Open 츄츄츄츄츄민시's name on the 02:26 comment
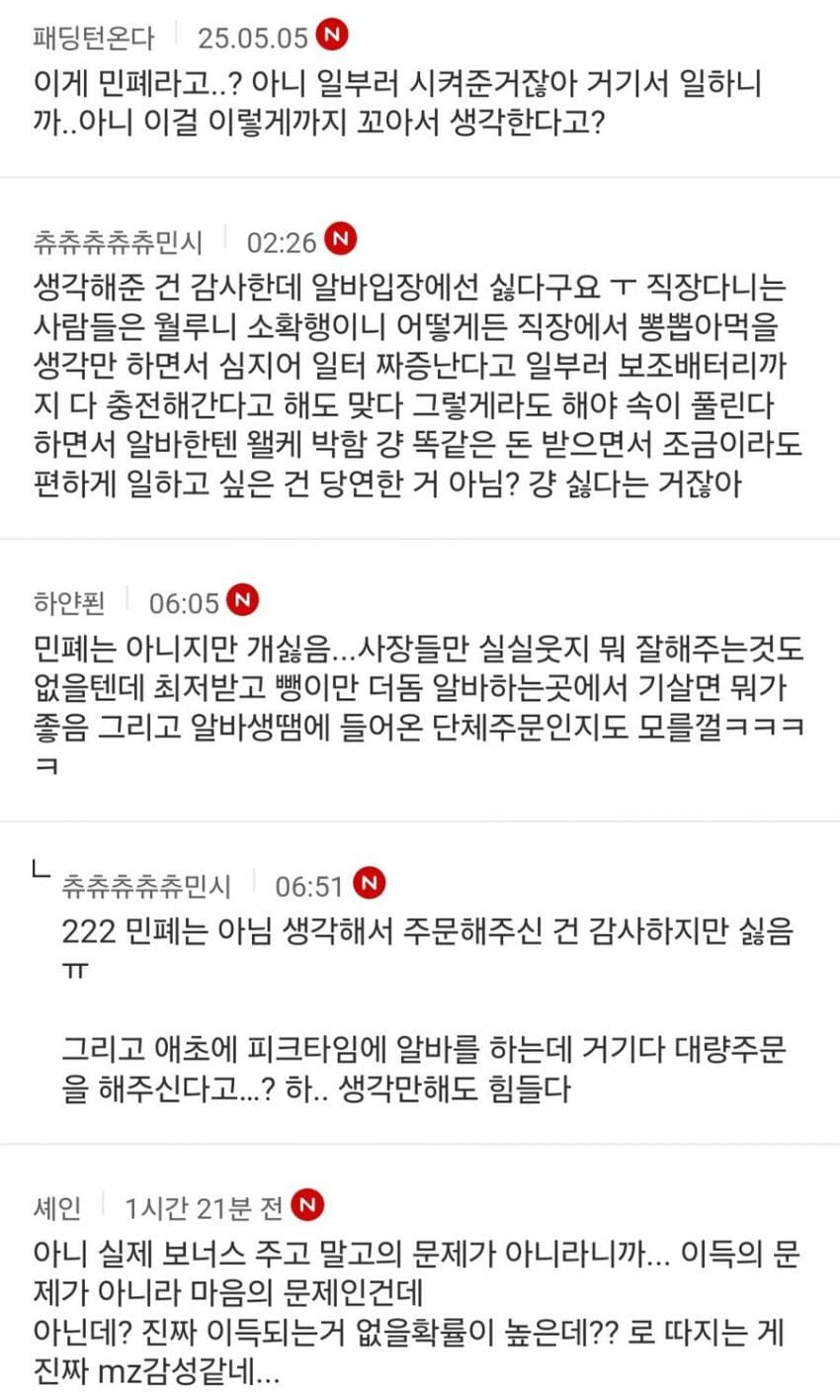 point(118,241)
